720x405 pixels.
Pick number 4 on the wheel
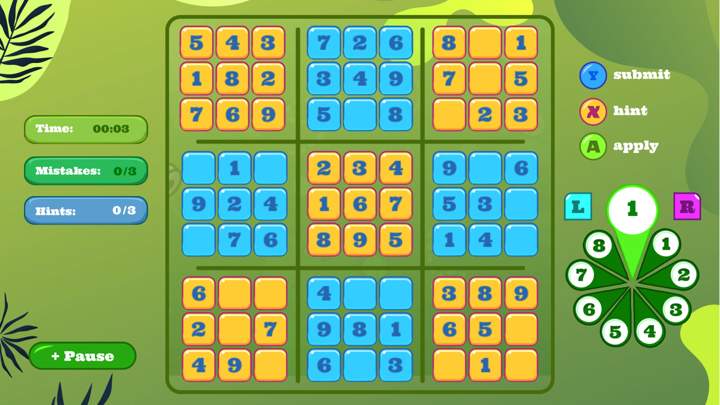point(650,329)
